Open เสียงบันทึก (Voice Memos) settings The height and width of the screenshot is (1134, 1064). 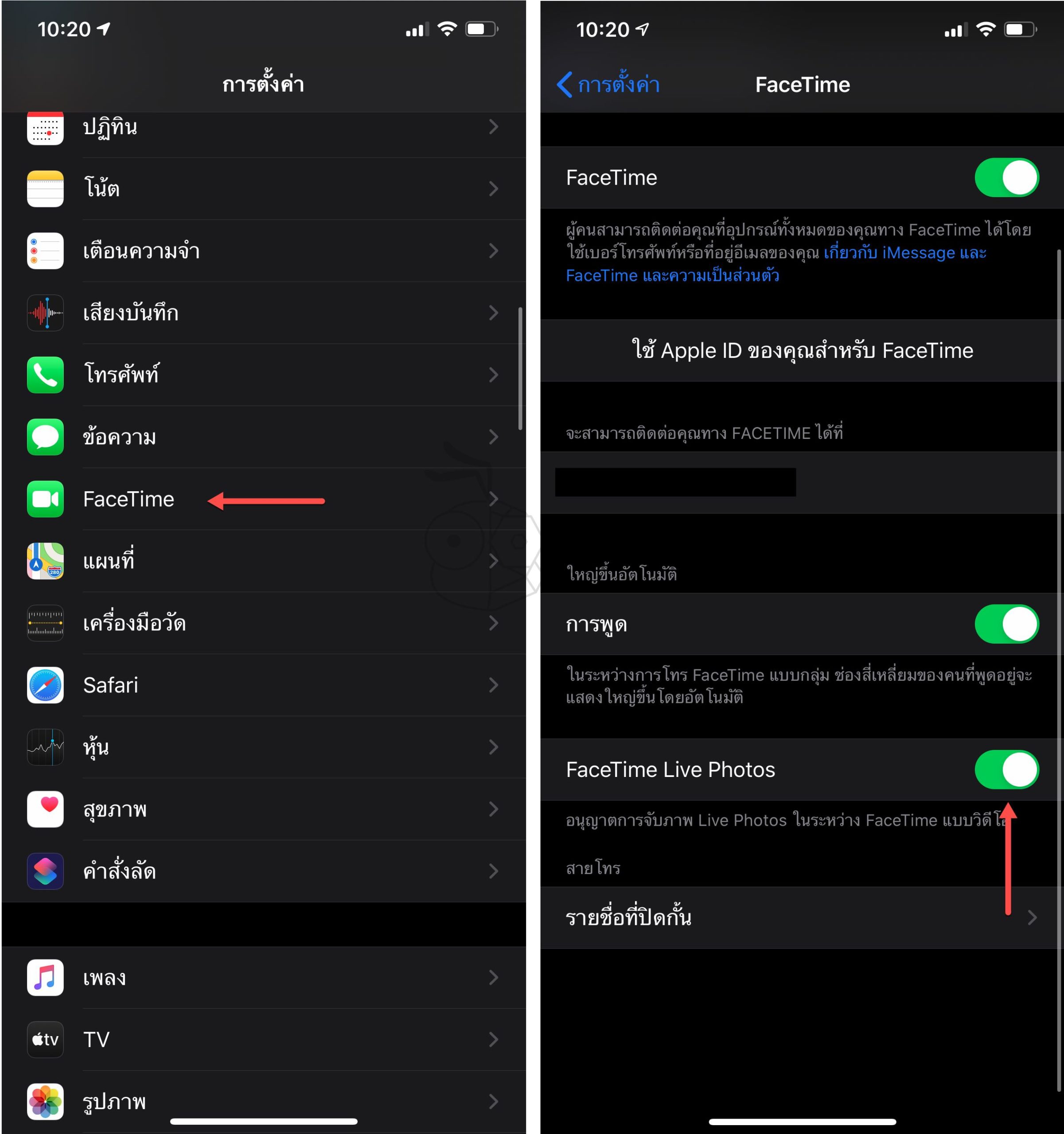pyautogui.click(x=262, y=313)
